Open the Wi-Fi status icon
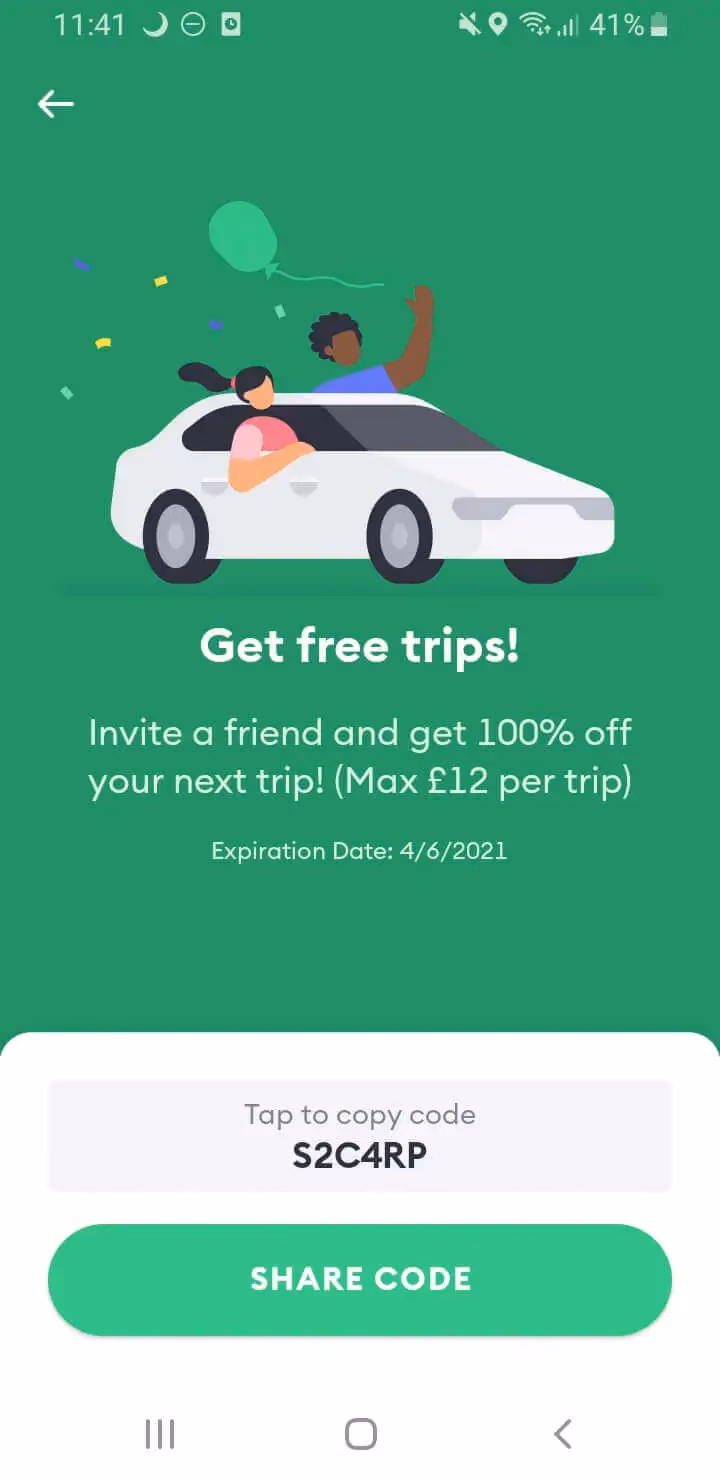Image resolution: width=720 pixels, height=1480 pixels. 537,25
